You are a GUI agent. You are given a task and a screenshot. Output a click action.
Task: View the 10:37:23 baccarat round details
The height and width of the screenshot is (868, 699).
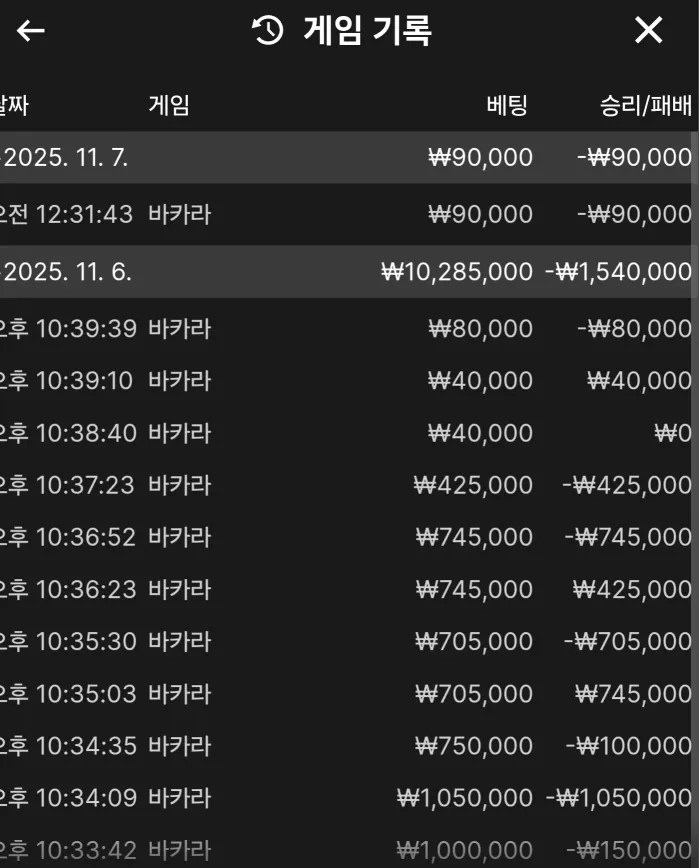[349, 484]
